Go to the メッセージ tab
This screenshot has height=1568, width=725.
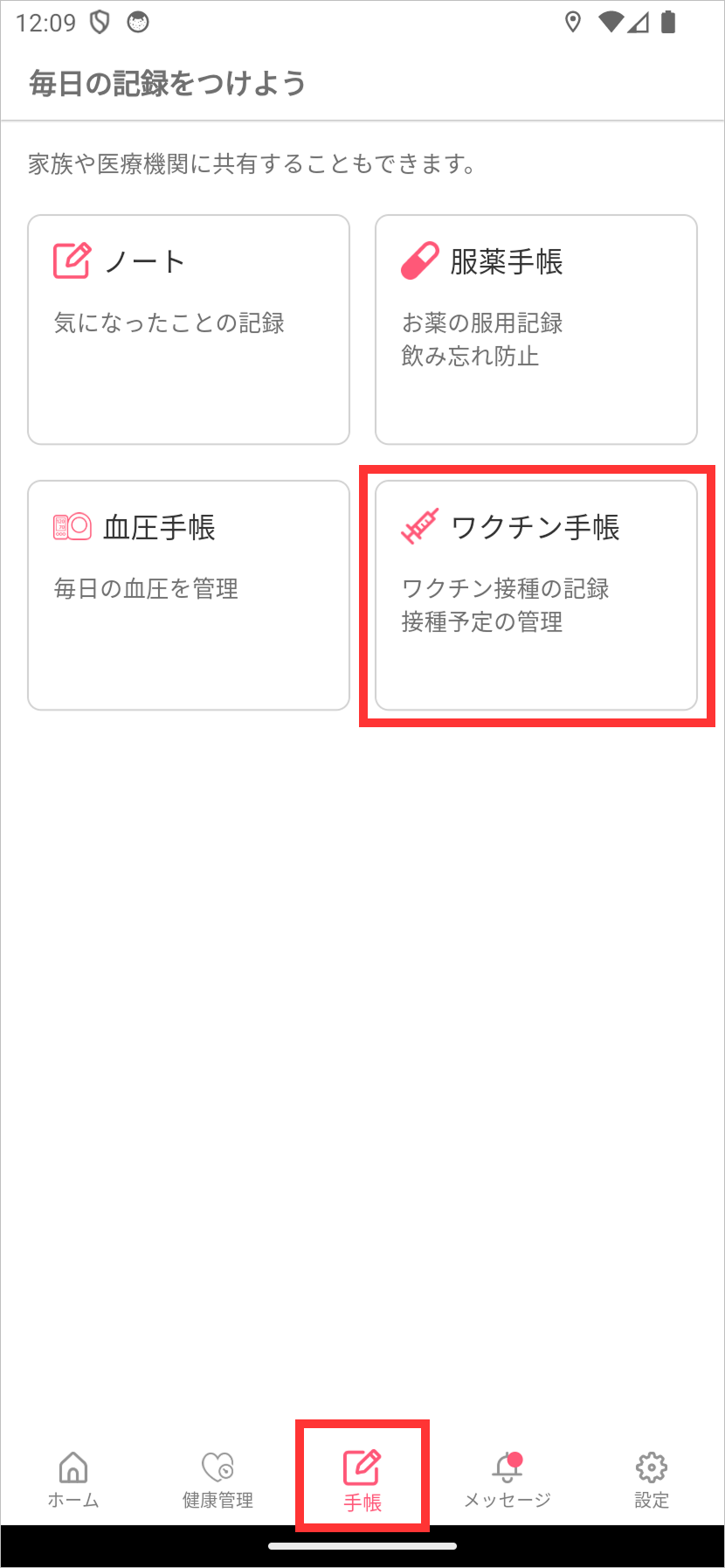coord(507,1480)
